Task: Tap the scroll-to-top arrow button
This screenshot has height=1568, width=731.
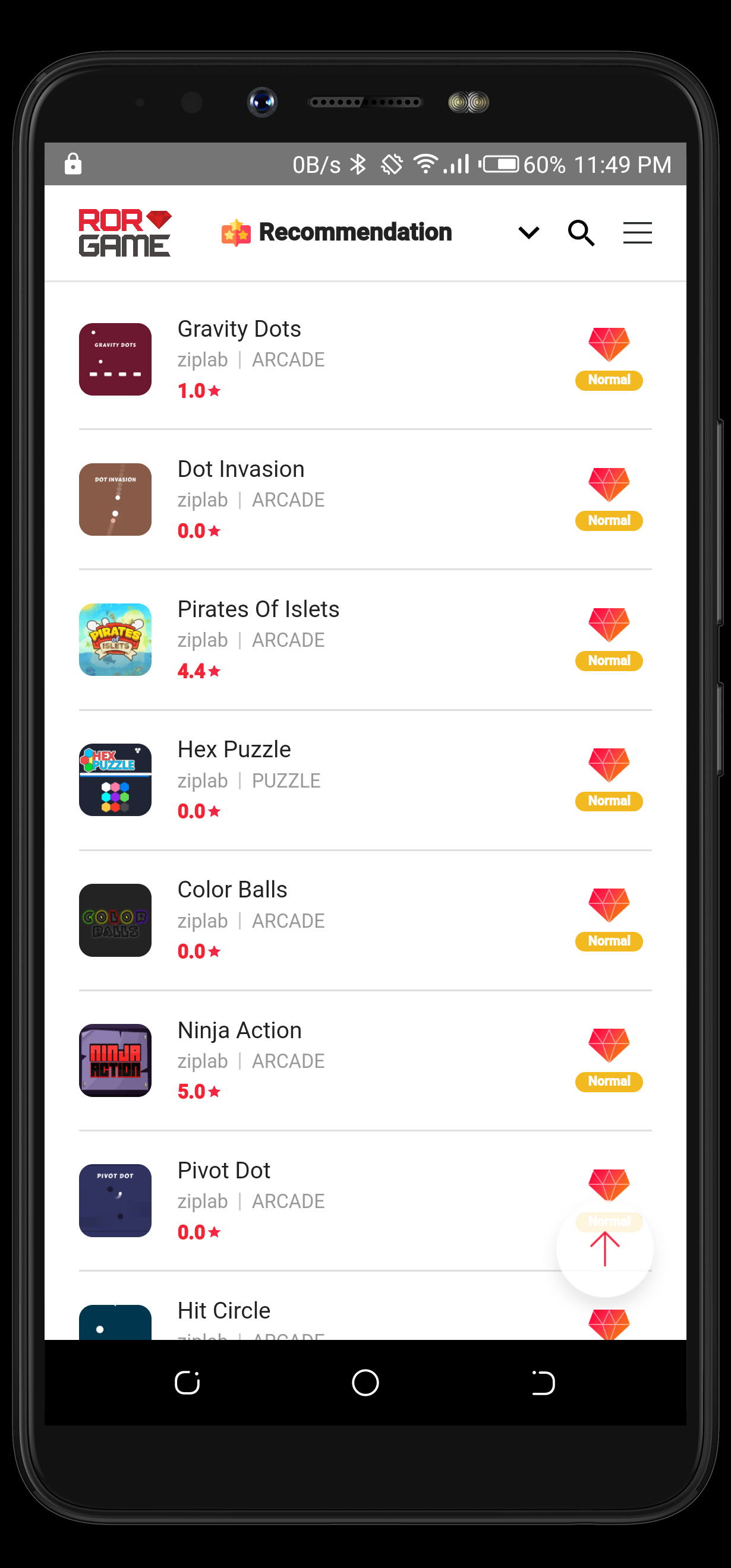Action: point(604,1248)
